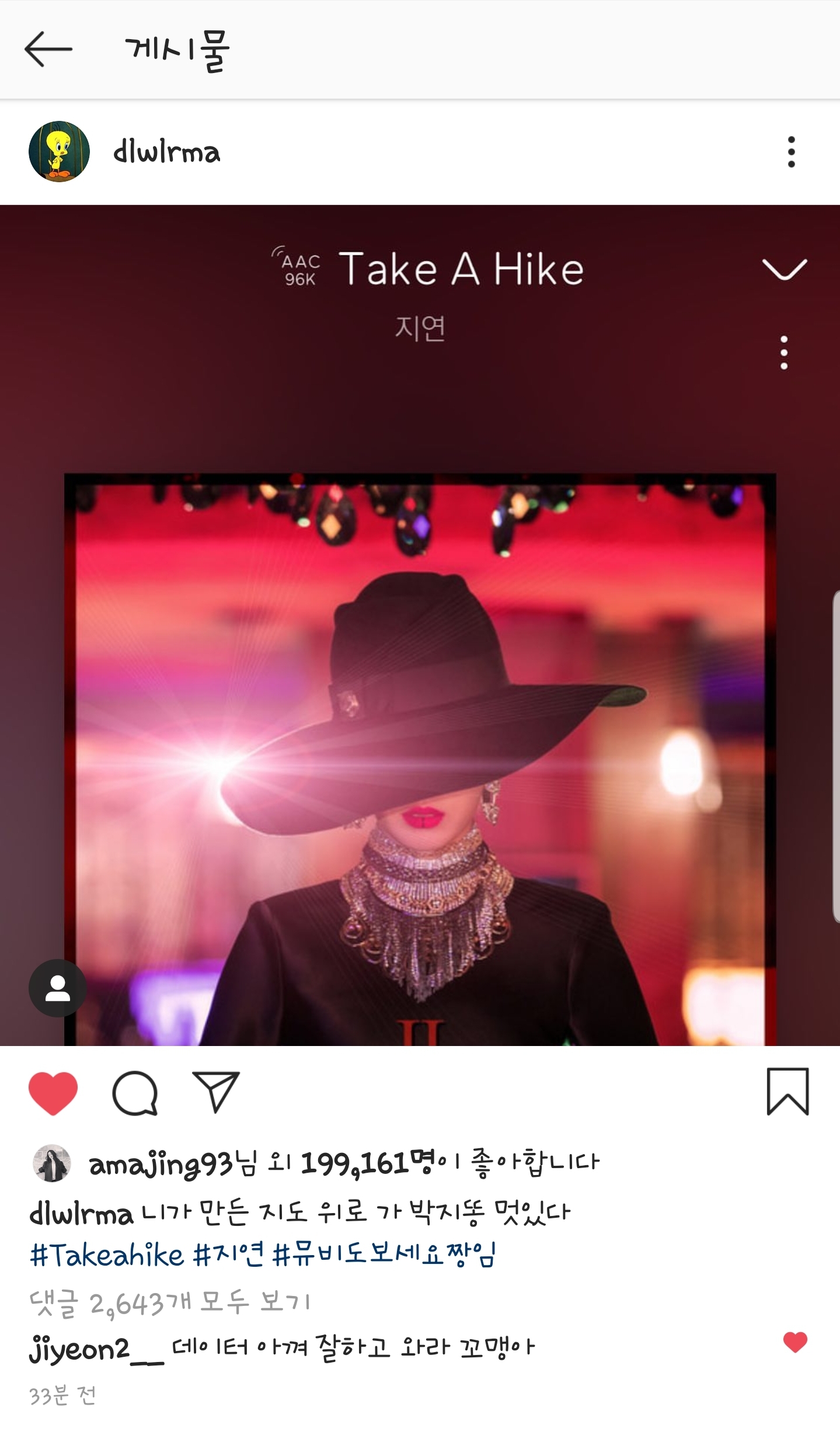This screenshot has height=1442, width=840.
Task: View all 2,643 comments
Action: tap(169, 1303)
